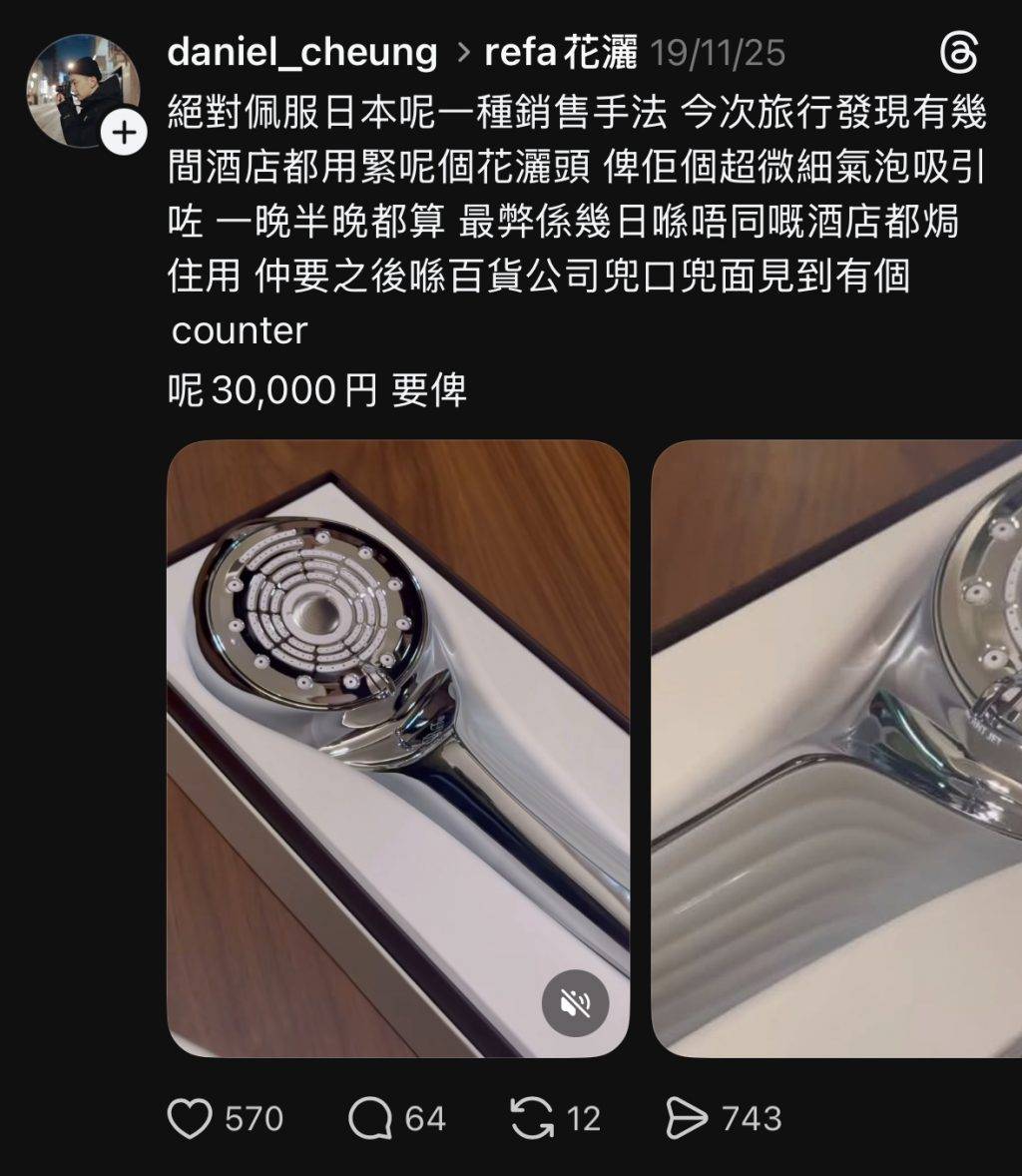Follow daniel_cheung via the plus badge
Viewport: 1022px width, 1176px height.
(124, 134)
